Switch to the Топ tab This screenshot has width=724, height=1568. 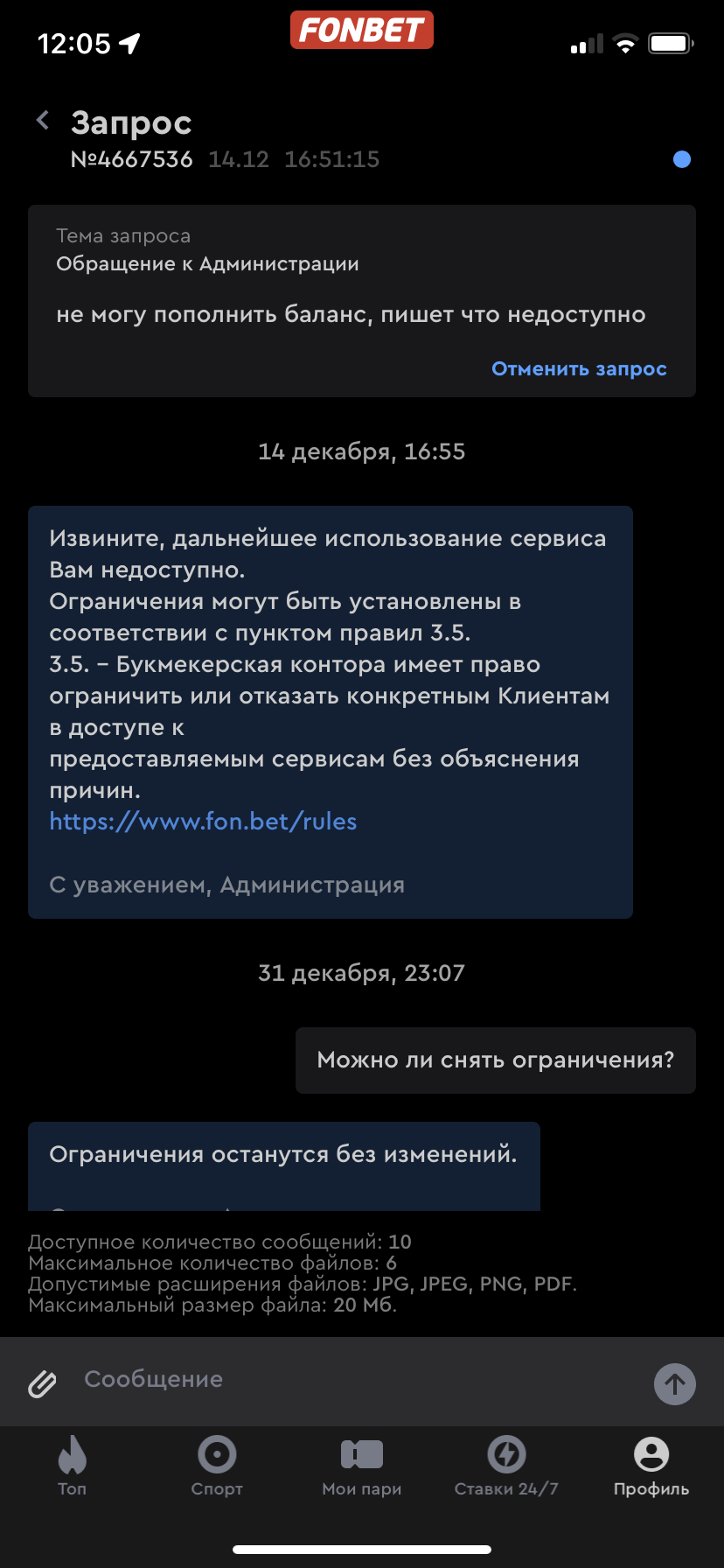tap(72, 1466)
